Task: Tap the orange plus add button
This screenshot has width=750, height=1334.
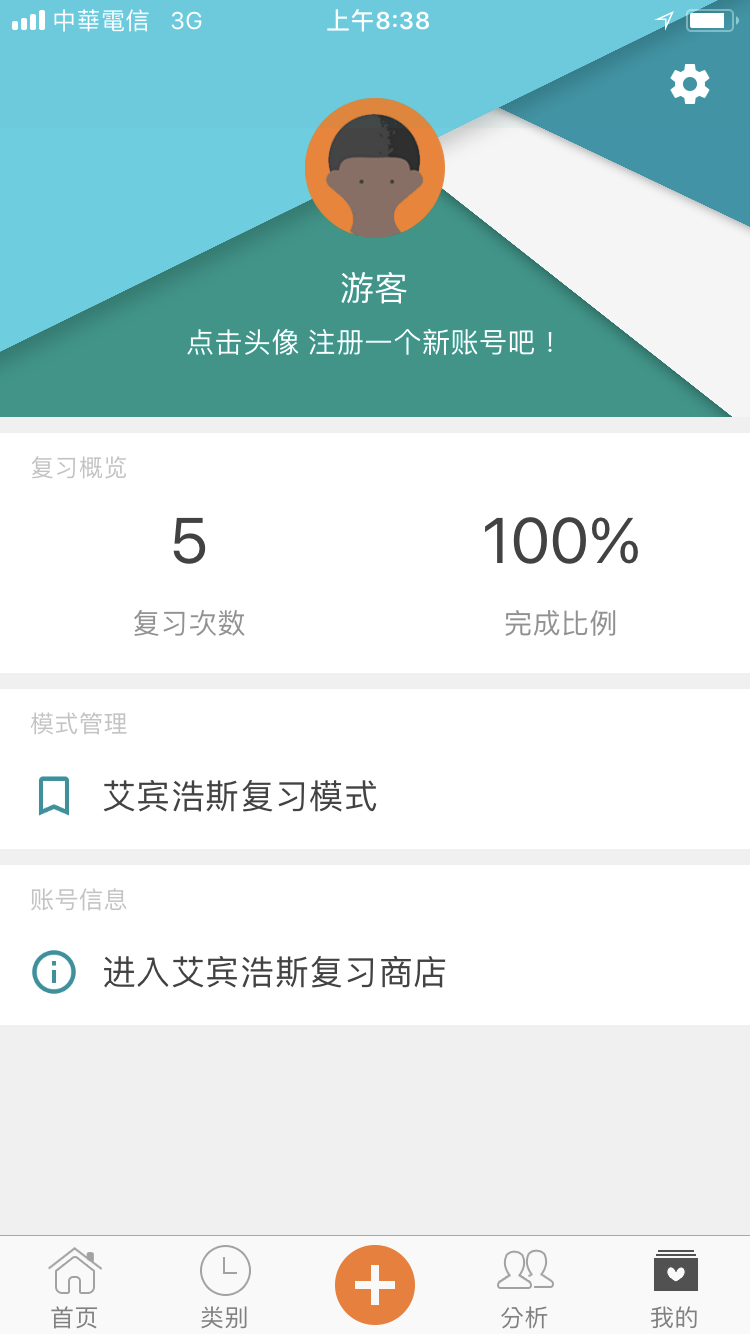Action: click(x=375, y=1285)
